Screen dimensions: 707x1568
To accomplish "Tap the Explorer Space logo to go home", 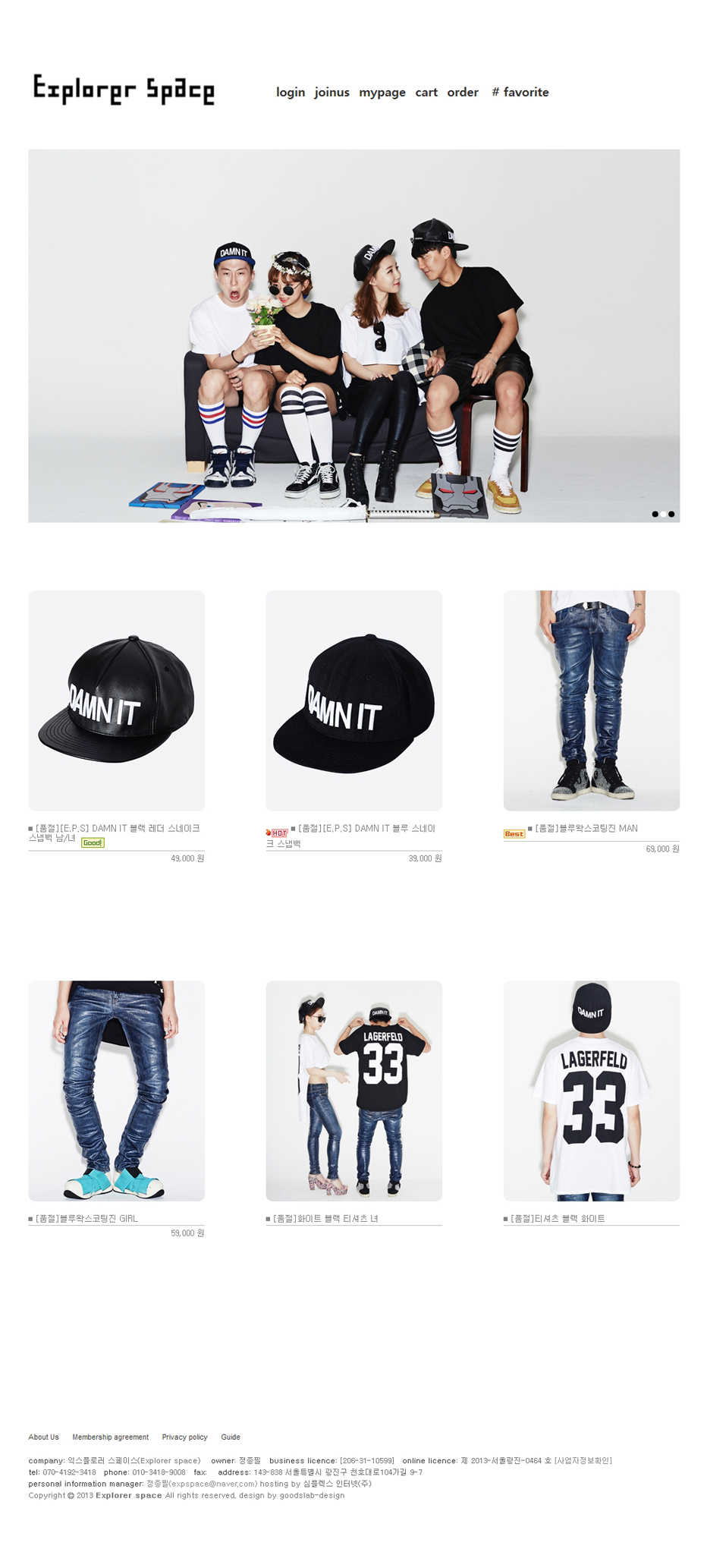I will coord(124,90).
